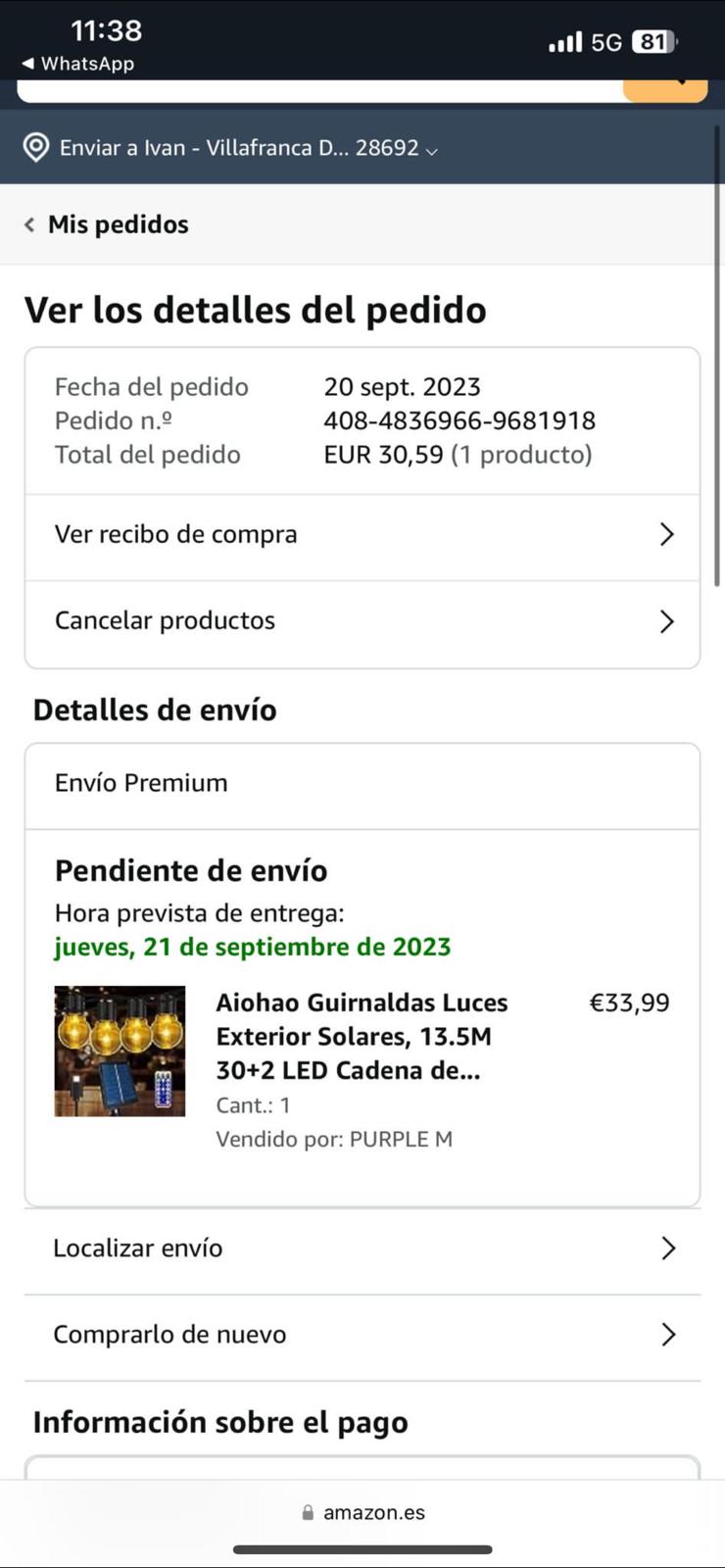Screen dimensions: 725x1568
Task: Open Ver recibo de compra
Action: pyautogui.click(x=362, y=535)
